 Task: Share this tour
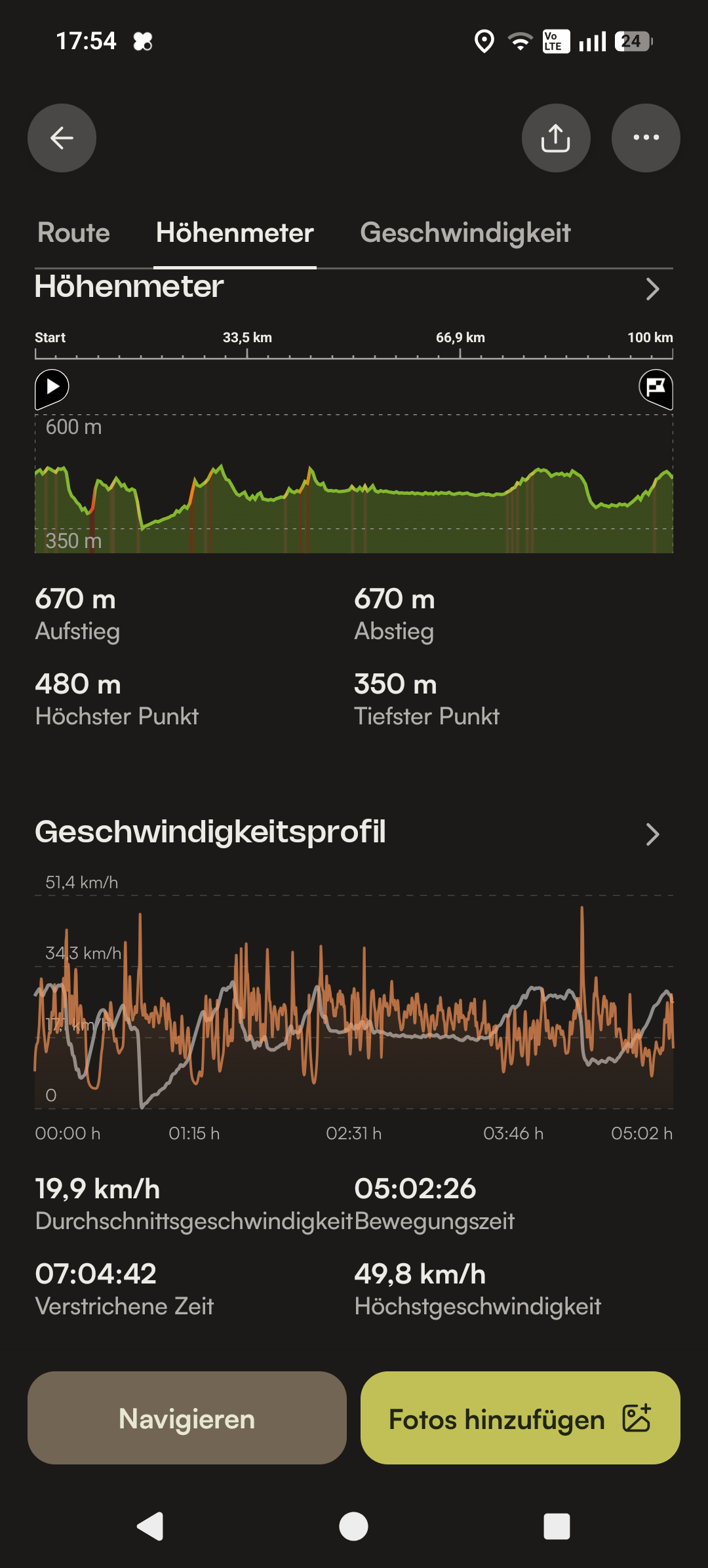[x=556, y=138]
